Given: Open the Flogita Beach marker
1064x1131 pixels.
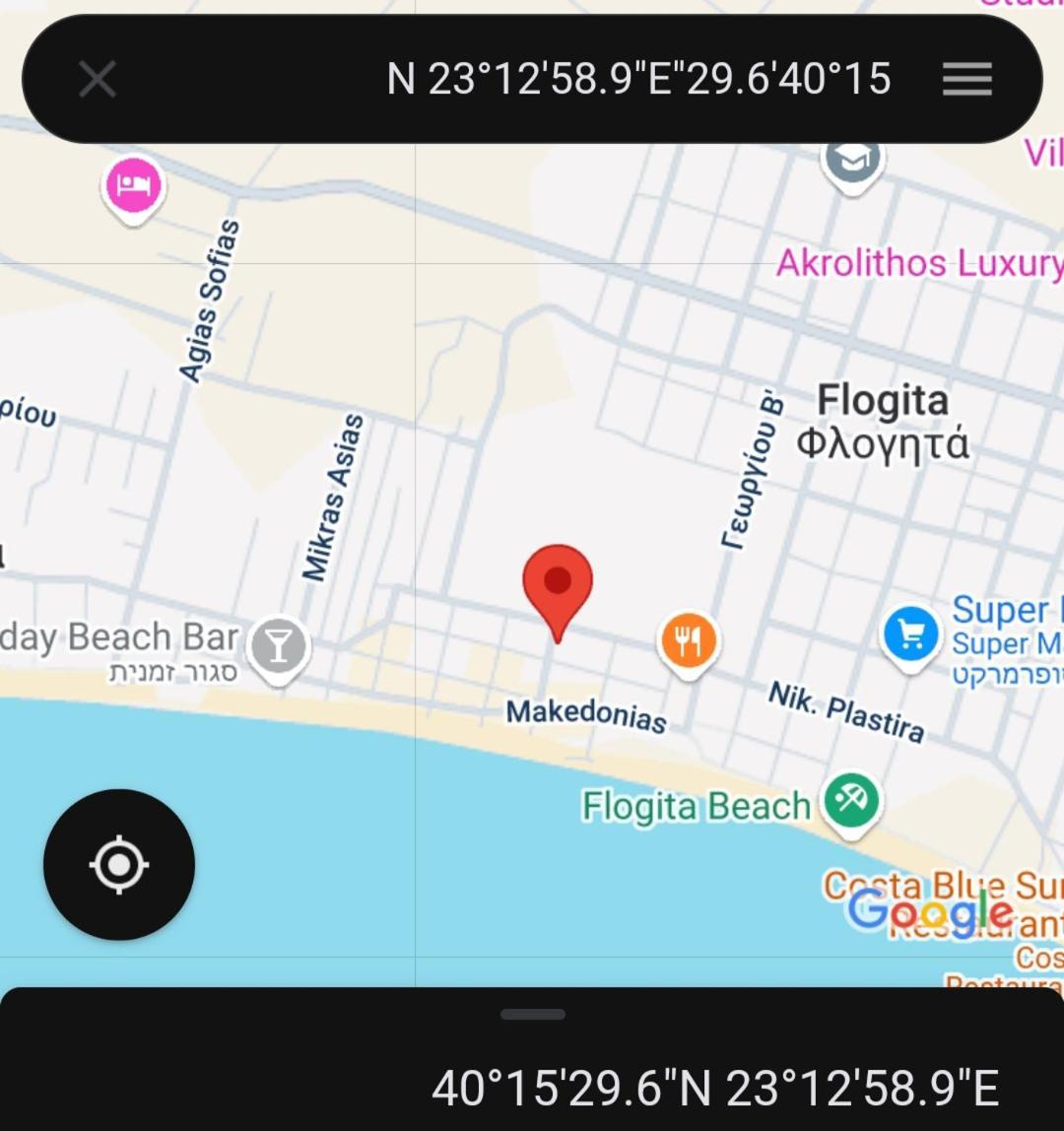Looking at the screenshot, I should (851, 801).
